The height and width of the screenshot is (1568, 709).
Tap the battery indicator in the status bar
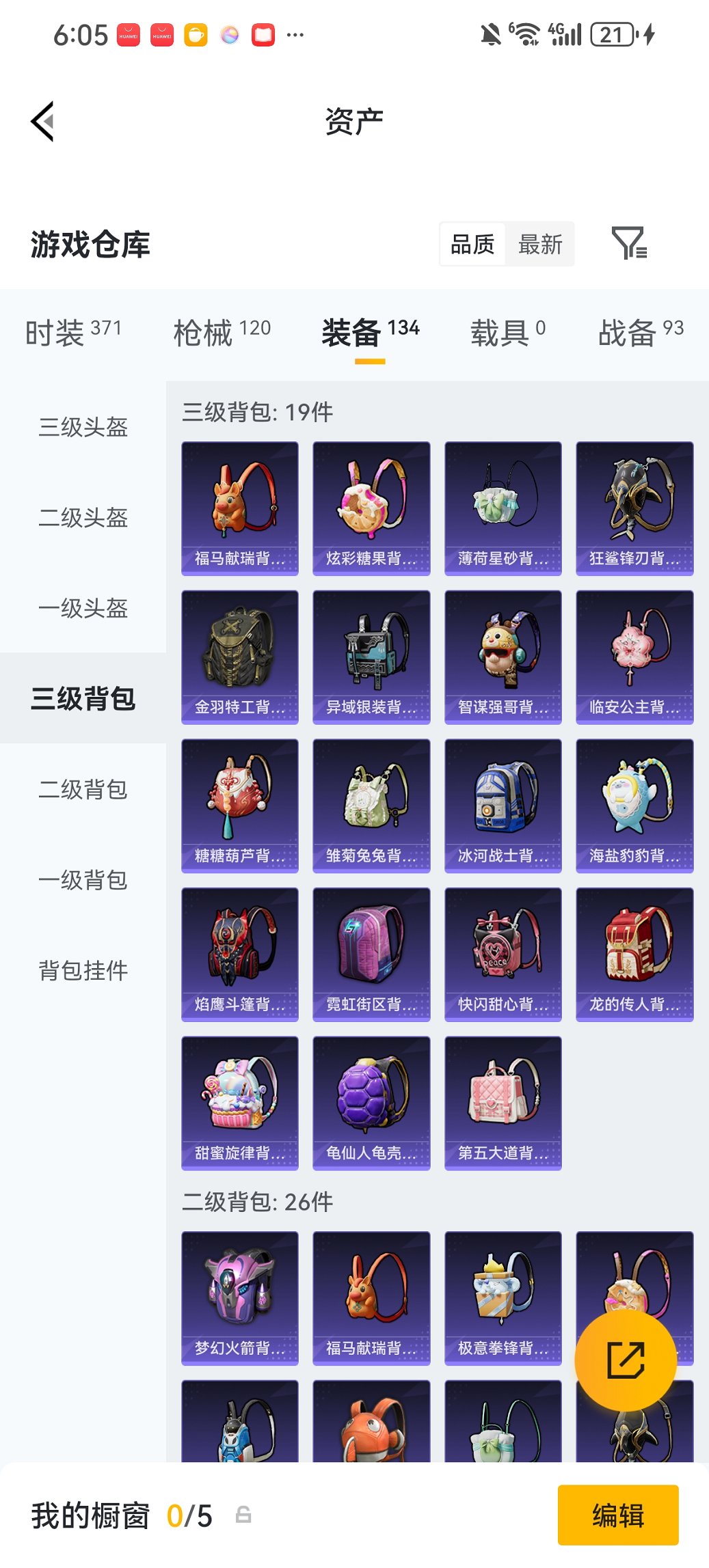(x=611, y=33)
